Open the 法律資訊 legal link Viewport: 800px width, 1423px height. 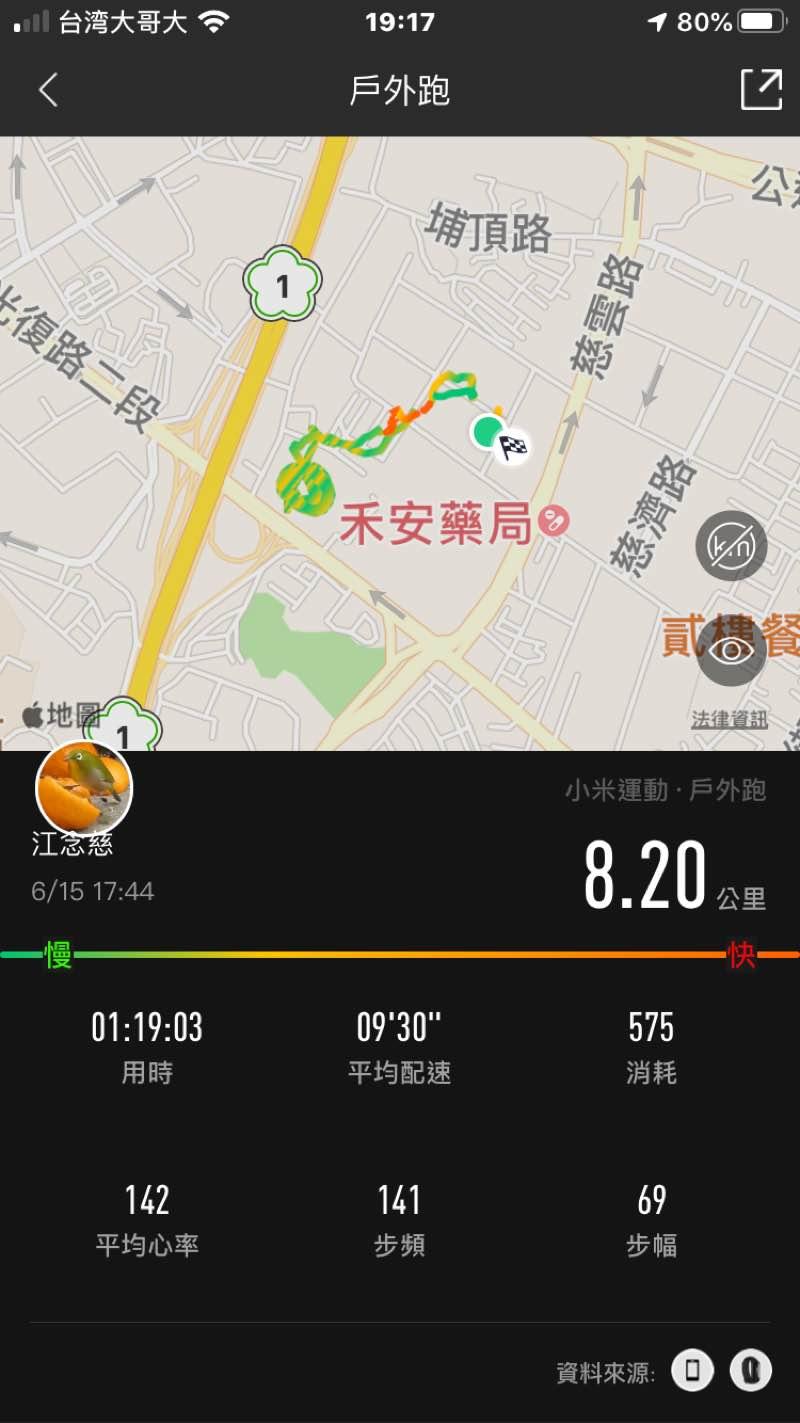[x=729, y=719]
